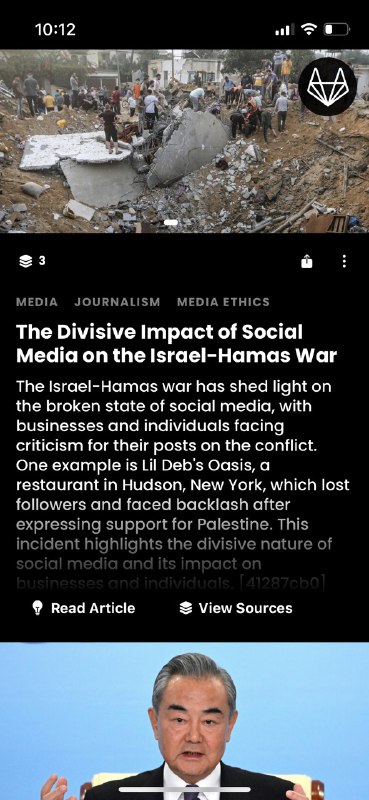Tap Read Article
The width and height of the screenshot is (369, 800).
(x=84, y=608)
